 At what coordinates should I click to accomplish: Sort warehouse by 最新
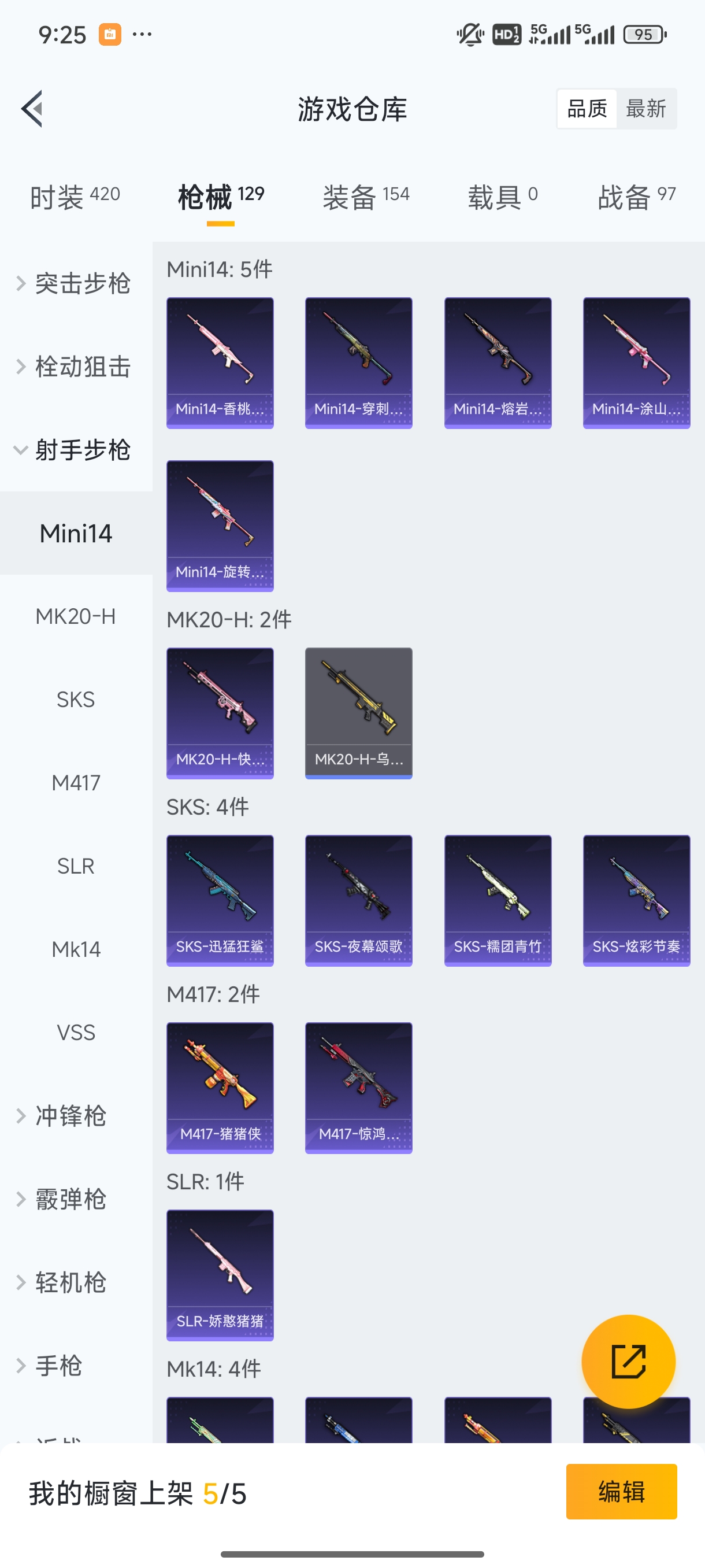pyautogui.click(x=645, y=109)
